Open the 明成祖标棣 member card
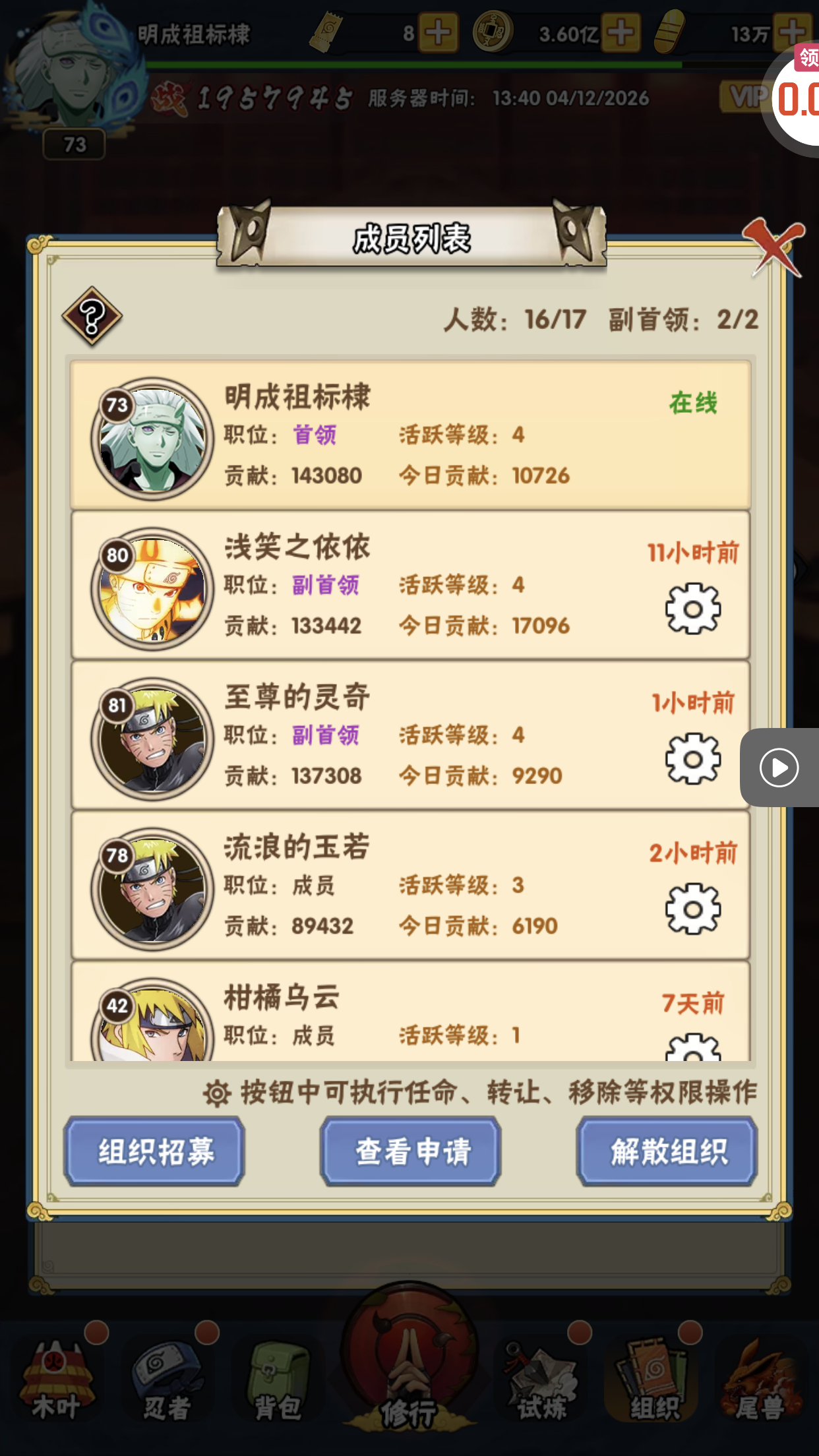 (410, 435)
